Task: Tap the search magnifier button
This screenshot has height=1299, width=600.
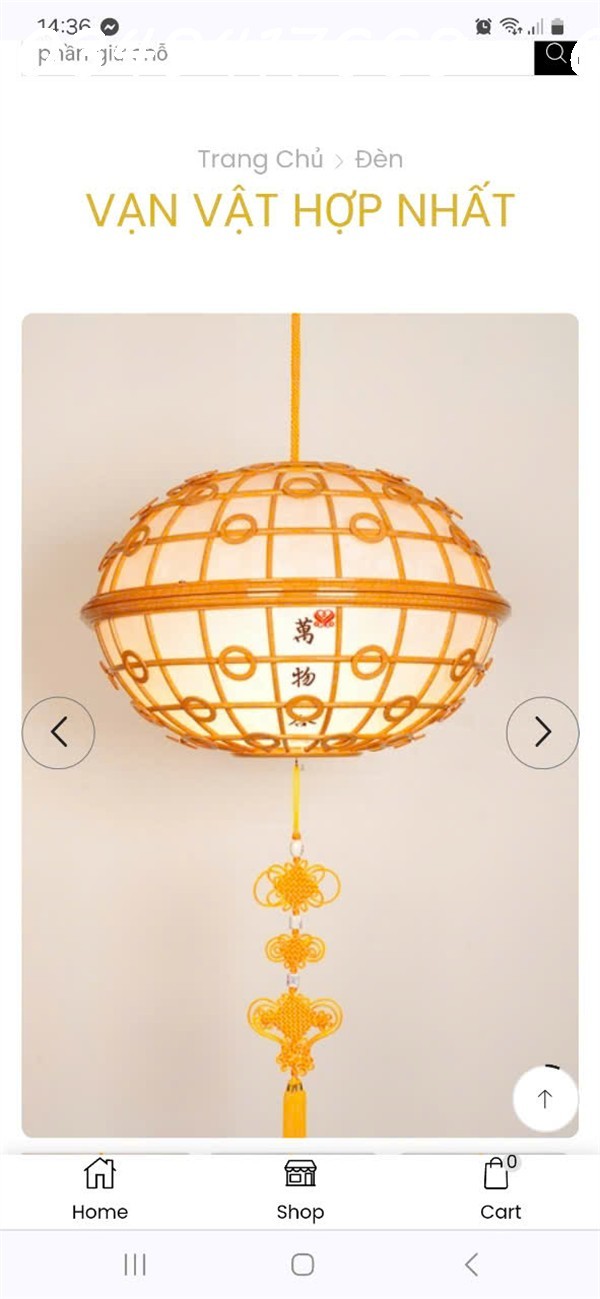Action: click(555, 54)
